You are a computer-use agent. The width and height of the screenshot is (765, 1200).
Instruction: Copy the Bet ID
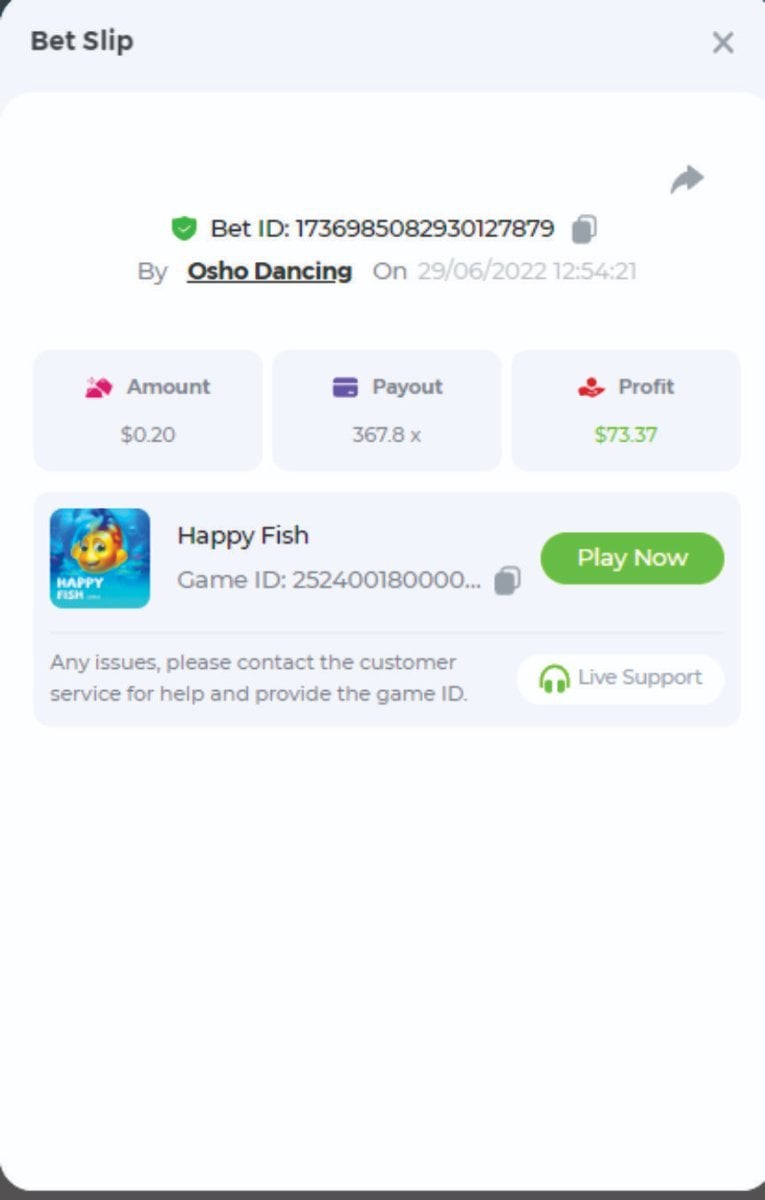coord(584,229)
